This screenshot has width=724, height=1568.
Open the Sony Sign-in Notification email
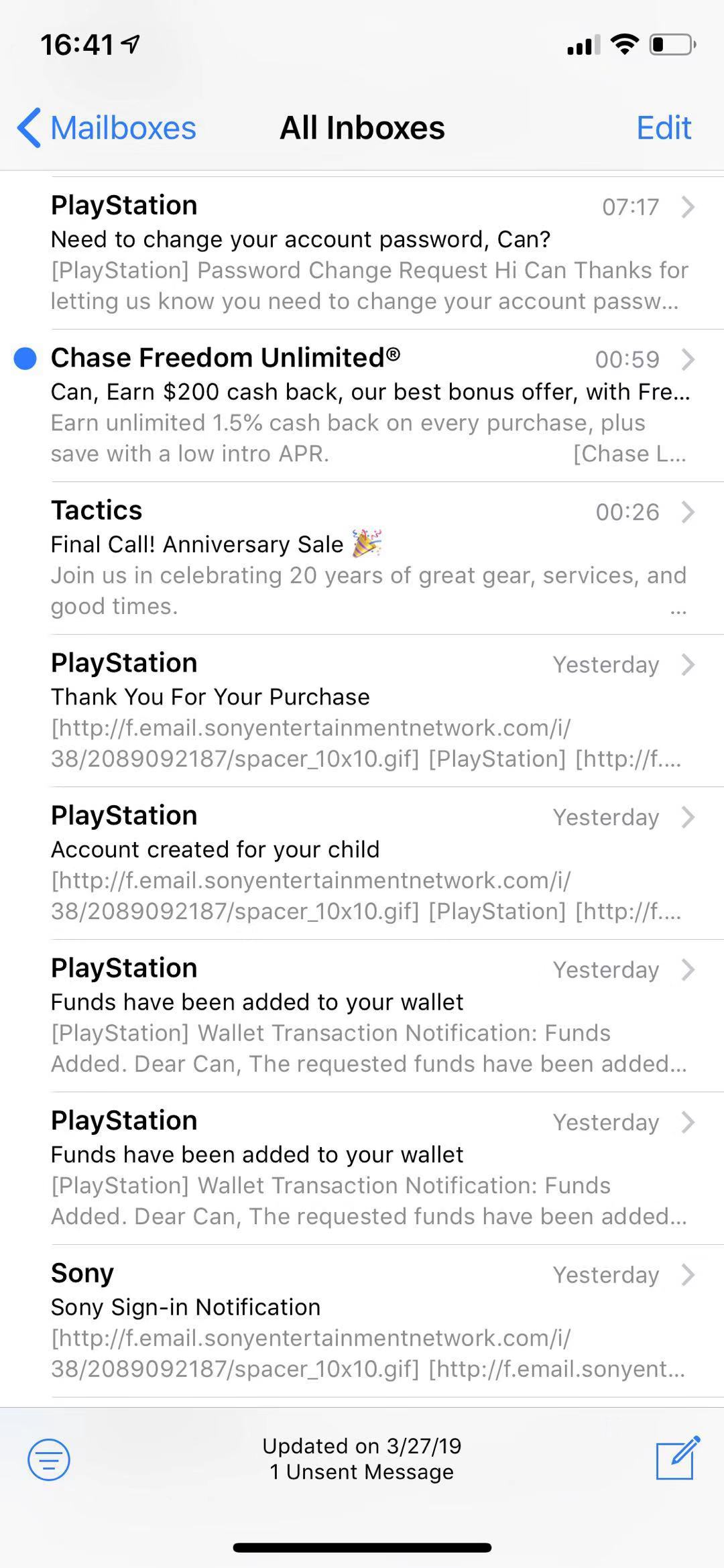[362, 1321]
